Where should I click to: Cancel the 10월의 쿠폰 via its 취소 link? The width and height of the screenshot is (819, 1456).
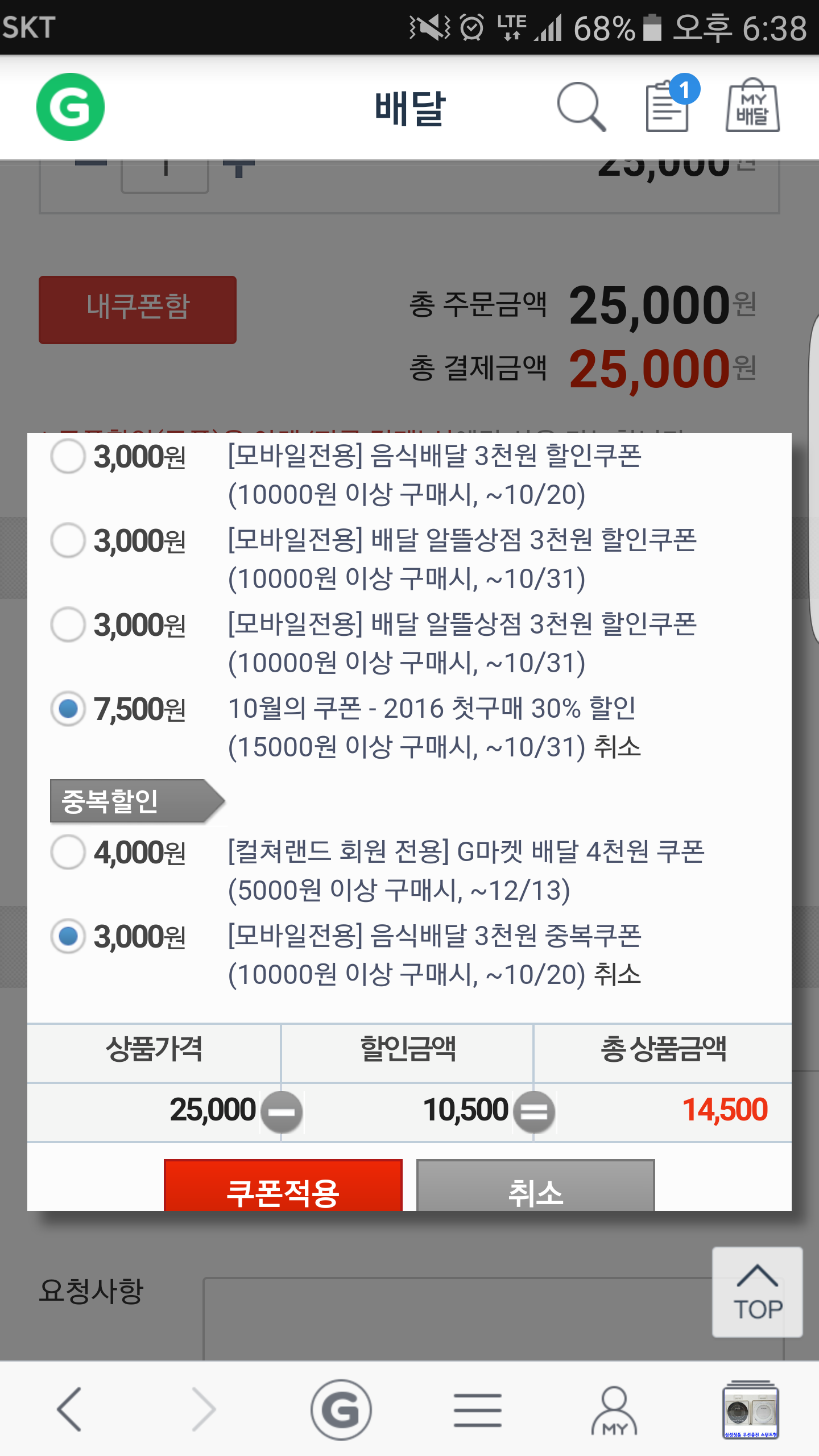tap(618, 747)
